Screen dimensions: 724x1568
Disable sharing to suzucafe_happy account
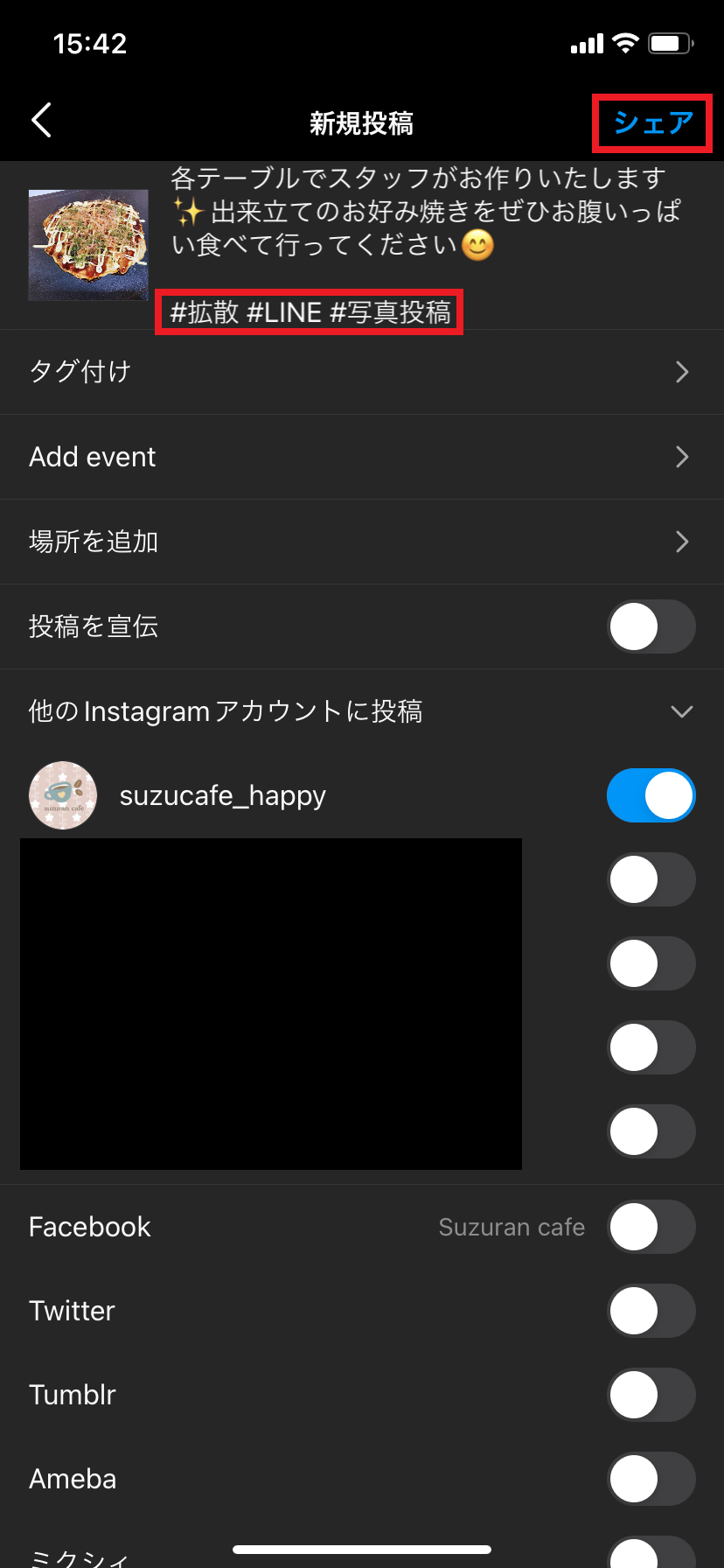(651, 794)
